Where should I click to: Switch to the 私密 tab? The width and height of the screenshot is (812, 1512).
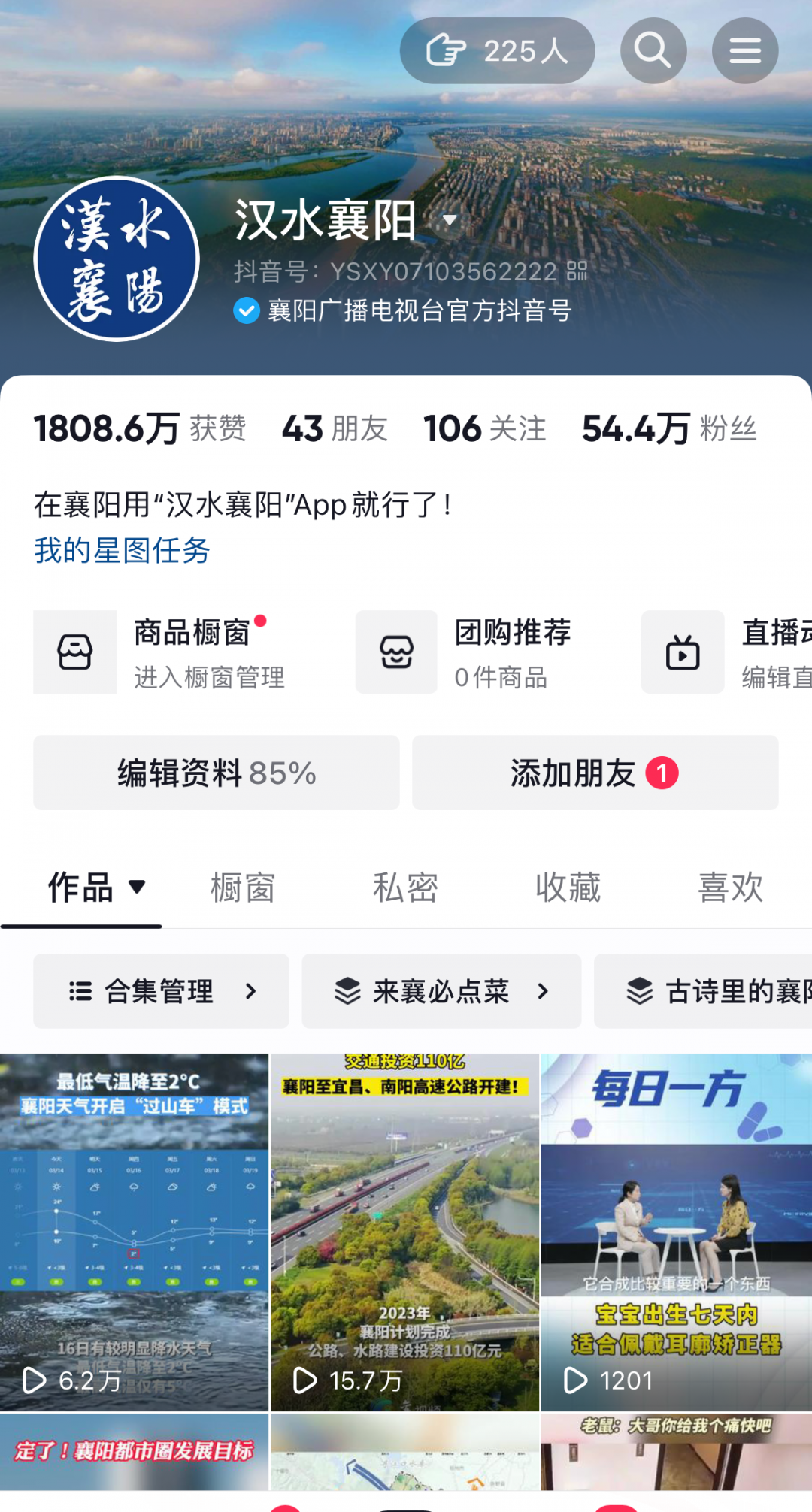tap(405, 888)
